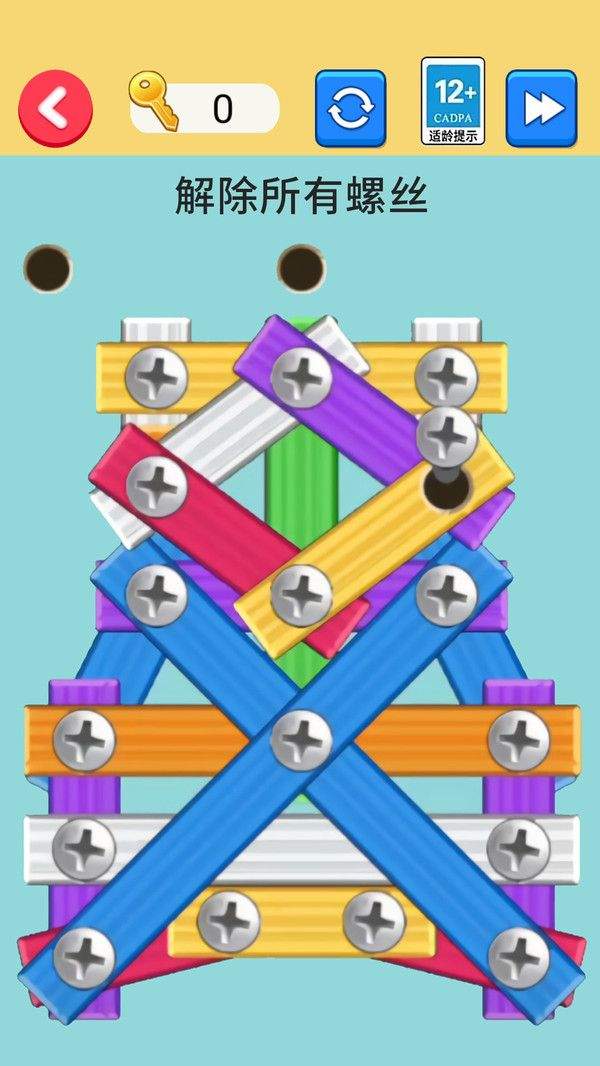Skip the level with the fast-forward button
Viewport: 600px width, 1066px height.
pyautogui.click(x=541, y=108)
